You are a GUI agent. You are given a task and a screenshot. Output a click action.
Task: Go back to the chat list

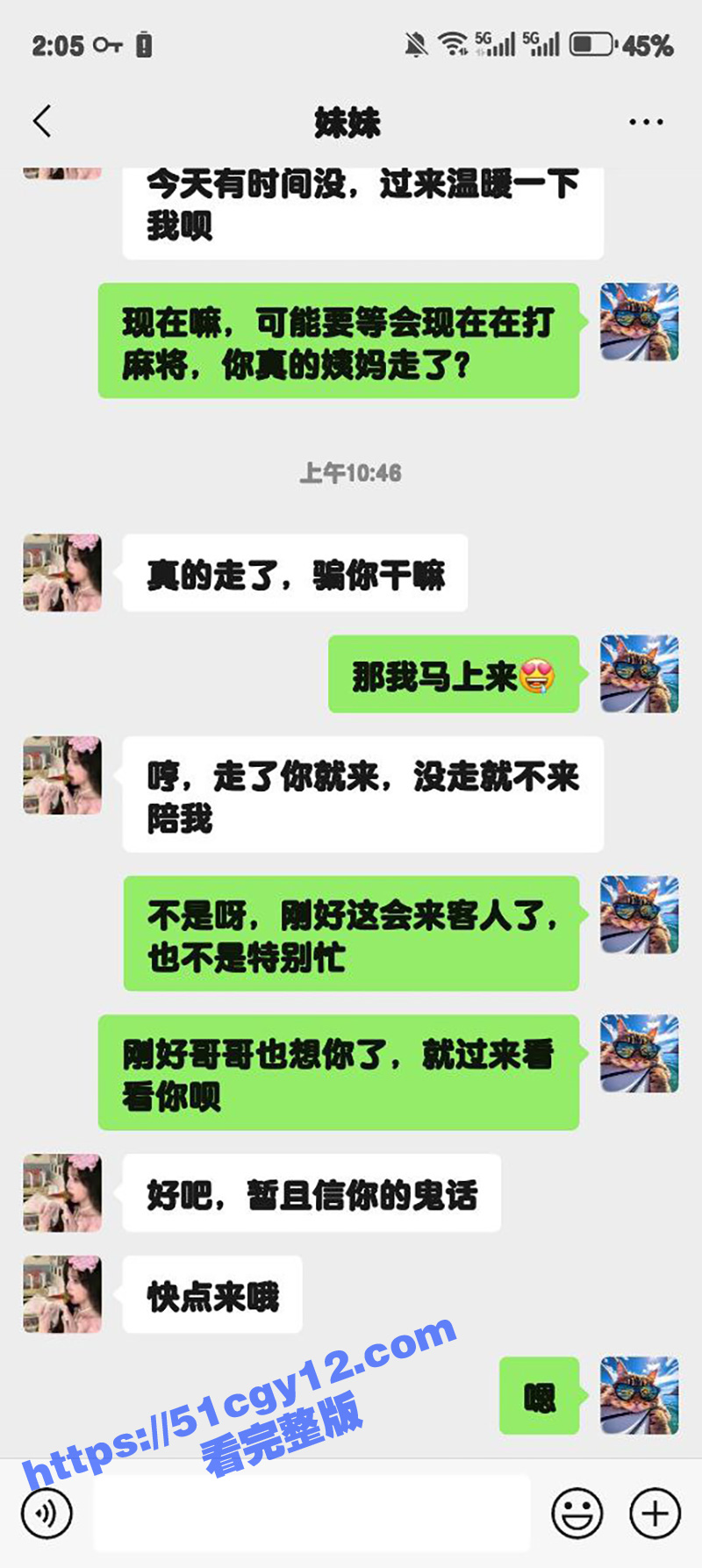pyautogui.click(x=42, y=122)
